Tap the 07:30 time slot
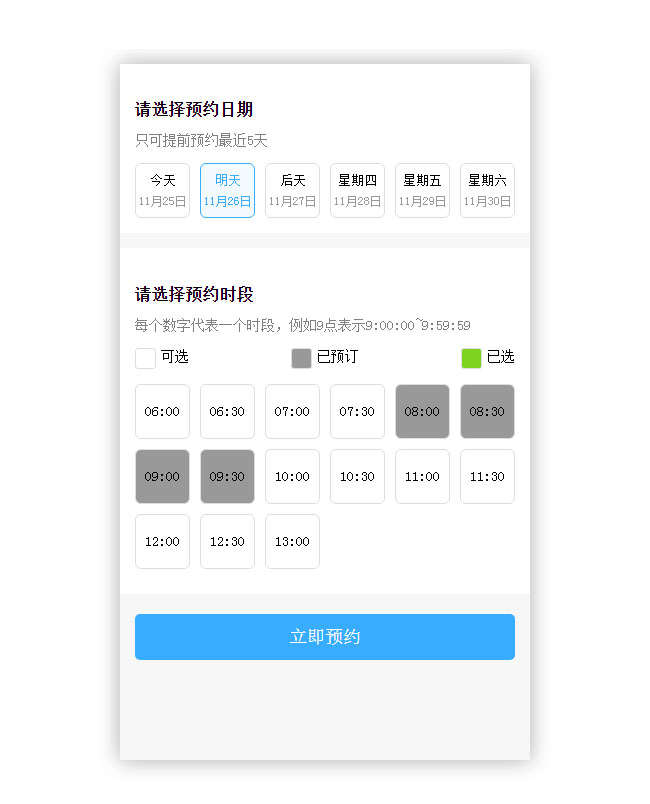Image resolution: width=650 pixels, height=804 pixels. (x=357, y=411)
